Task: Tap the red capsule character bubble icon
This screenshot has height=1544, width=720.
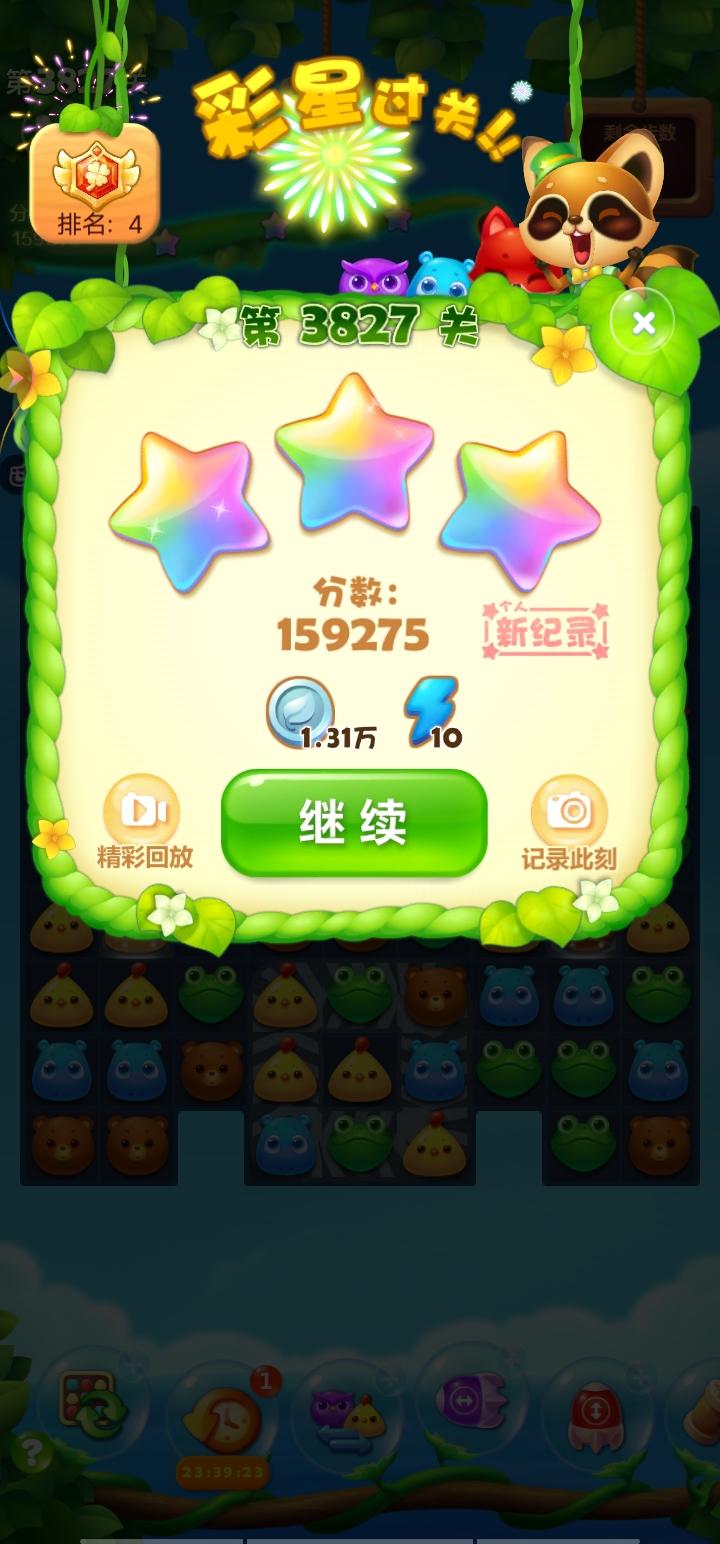Action: [x=595, y=1415]
